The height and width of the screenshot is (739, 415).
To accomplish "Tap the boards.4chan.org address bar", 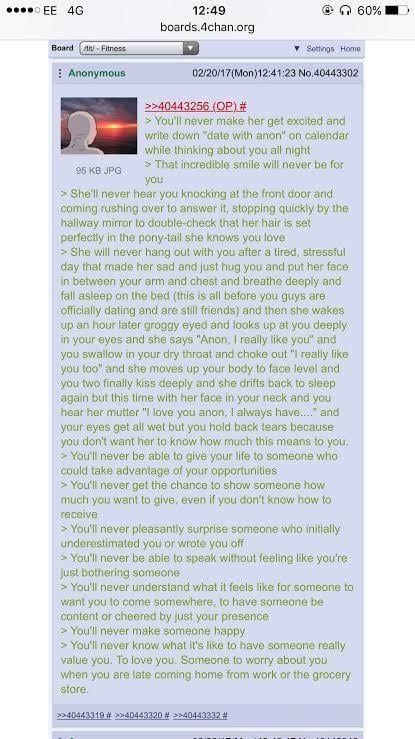I will [x=207, y=27].
